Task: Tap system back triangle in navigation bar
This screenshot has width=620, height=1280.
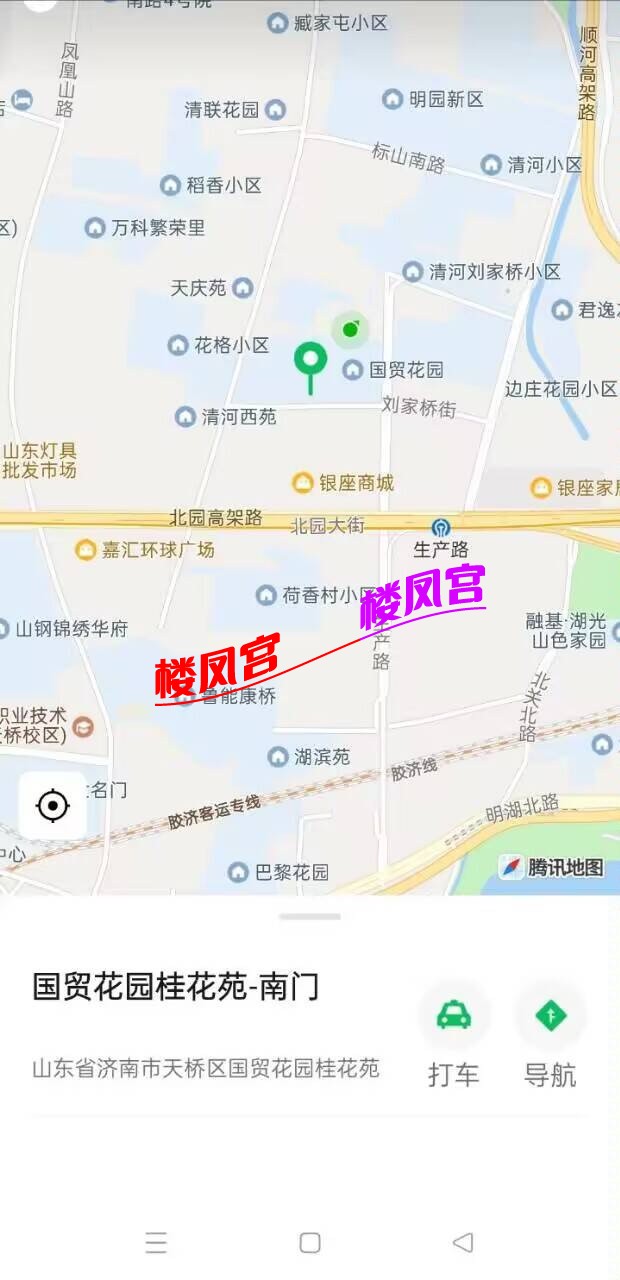Action: click(462, 1242)
